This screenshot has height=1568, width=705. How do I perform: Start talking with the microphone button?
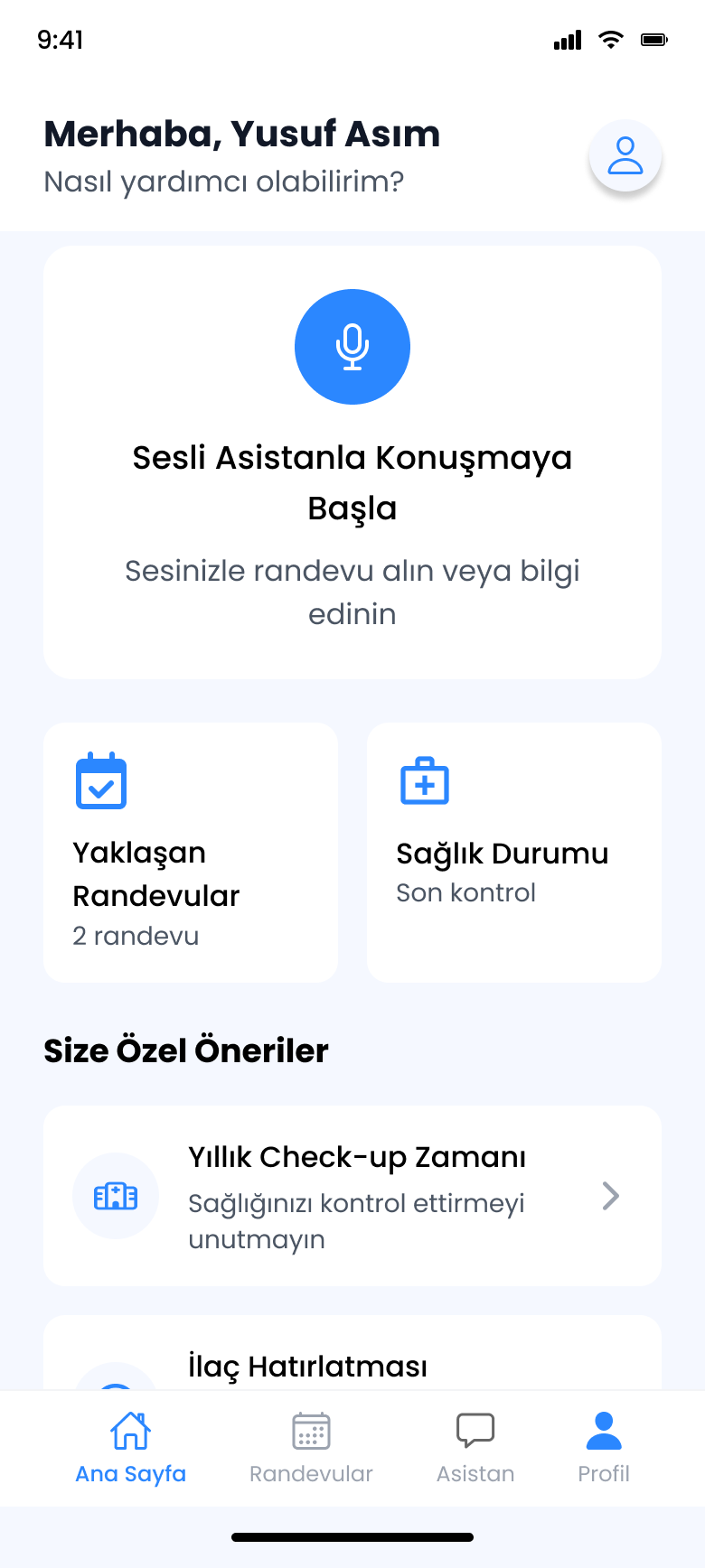(x=352, y=347)
